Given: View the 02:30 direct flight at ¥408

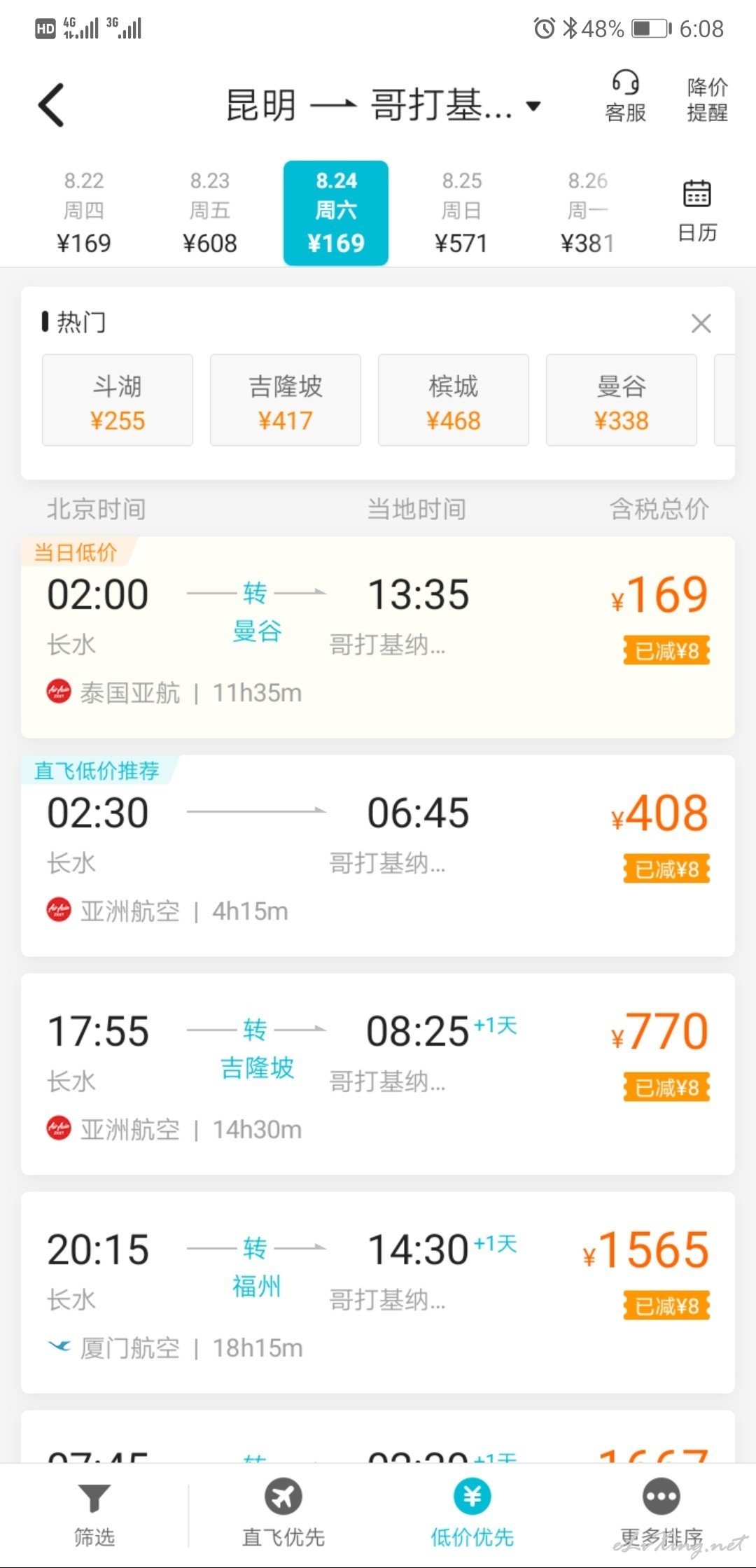Looking at the screenshot, I should click(x=378, y=855).
